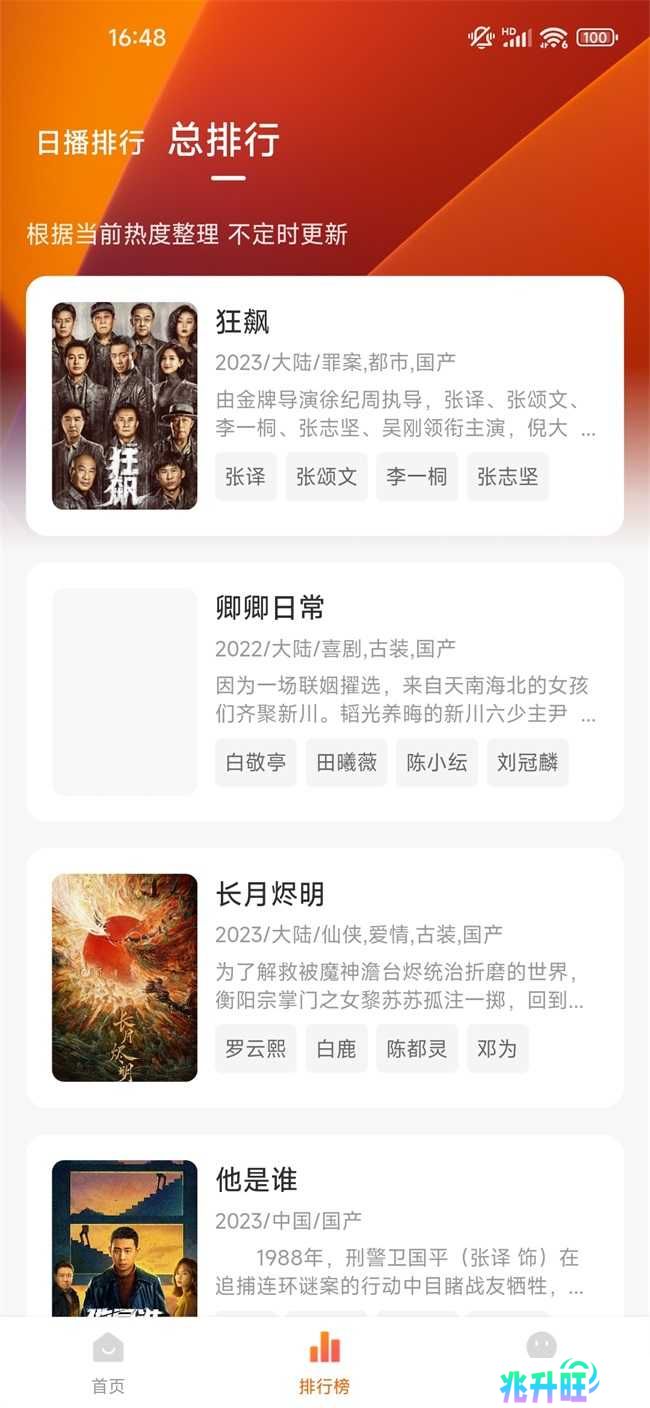
Task: Tap the 田曦薇 actor chip
Action: pos(346,763)
